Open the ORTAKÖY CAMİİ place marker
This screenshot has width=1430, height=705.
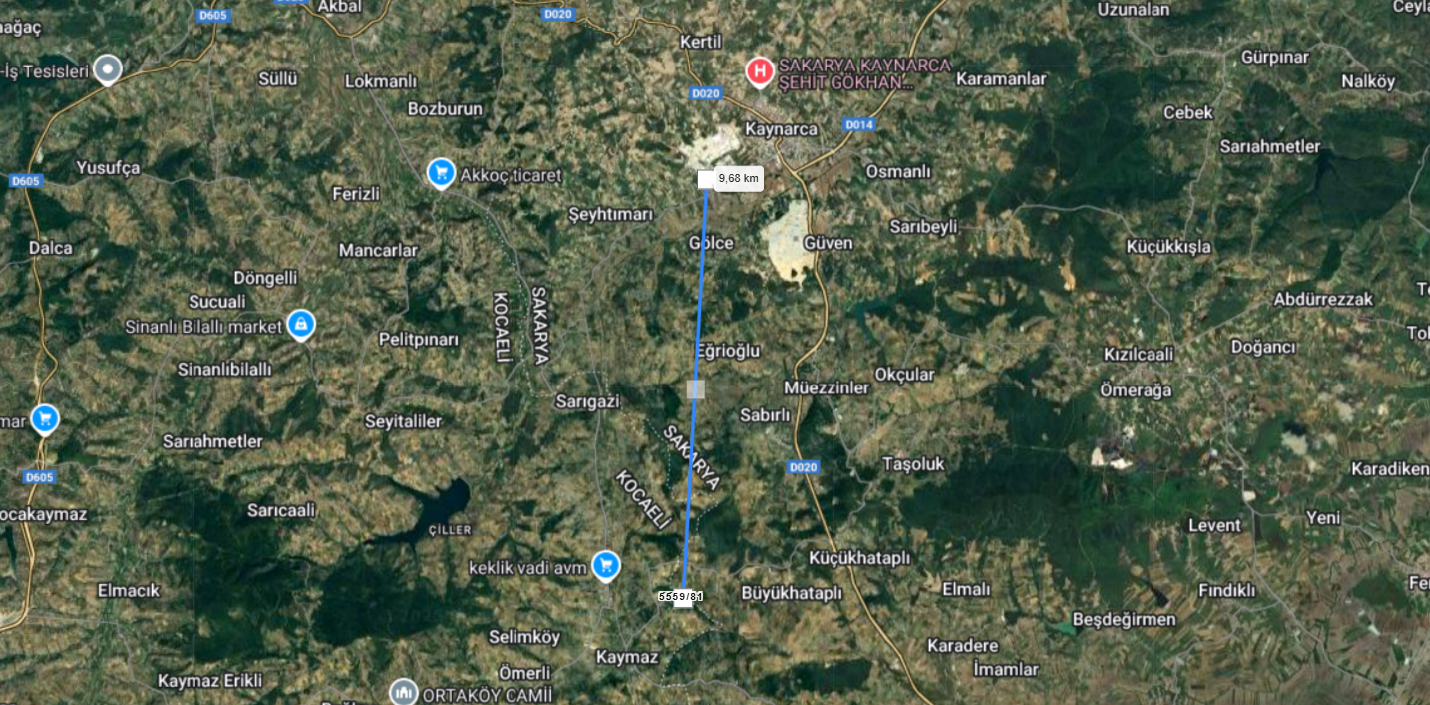click(x=404, y=691)
